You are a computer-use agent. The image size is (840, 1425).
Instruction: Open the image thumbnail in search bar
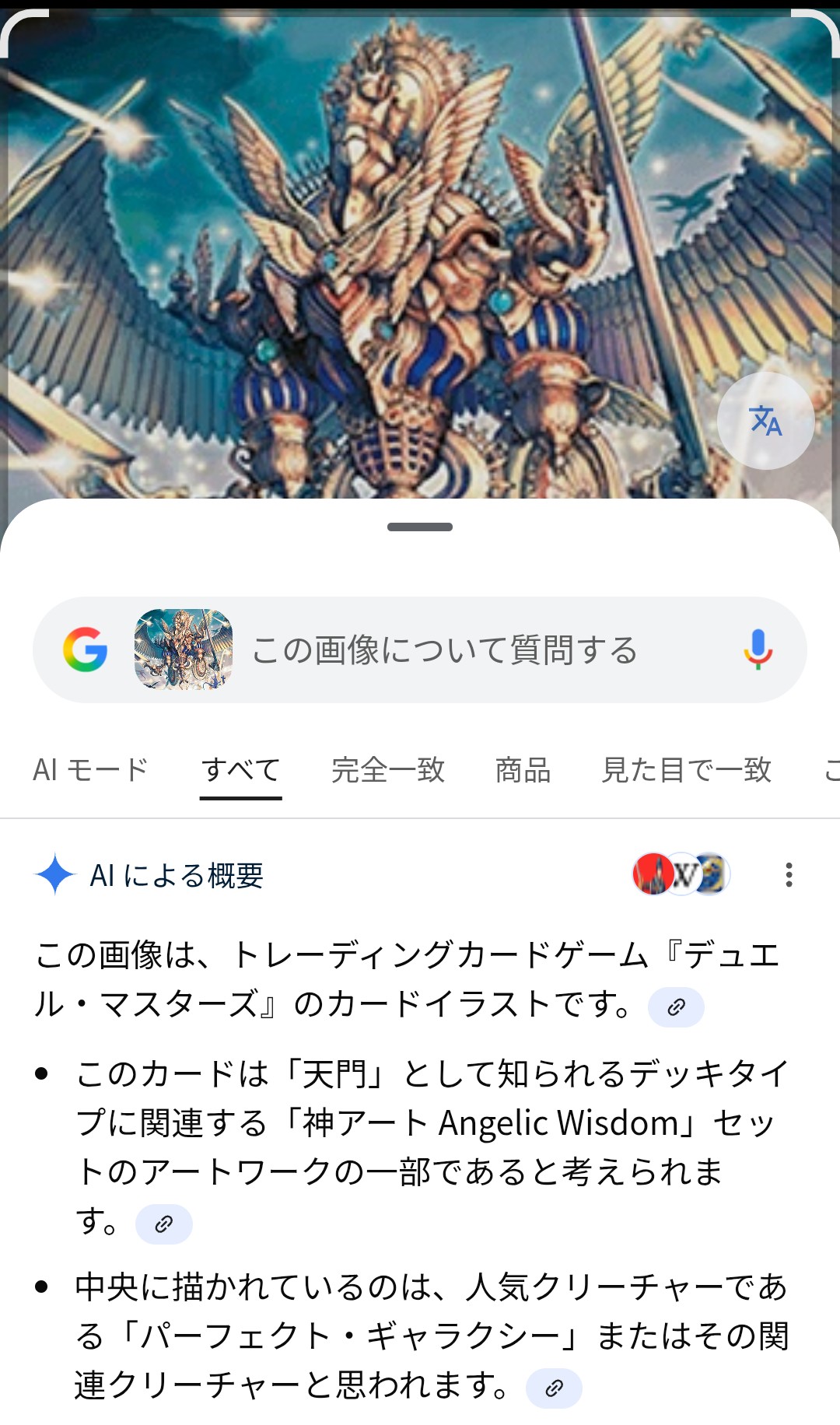click(184, 650)
